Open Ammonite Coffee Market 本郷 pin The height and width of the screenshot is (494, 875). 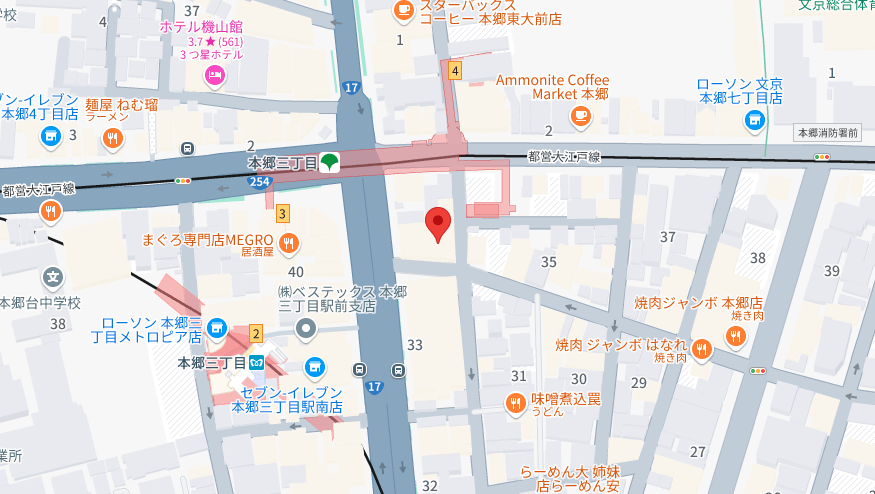[x=580, y=118]
